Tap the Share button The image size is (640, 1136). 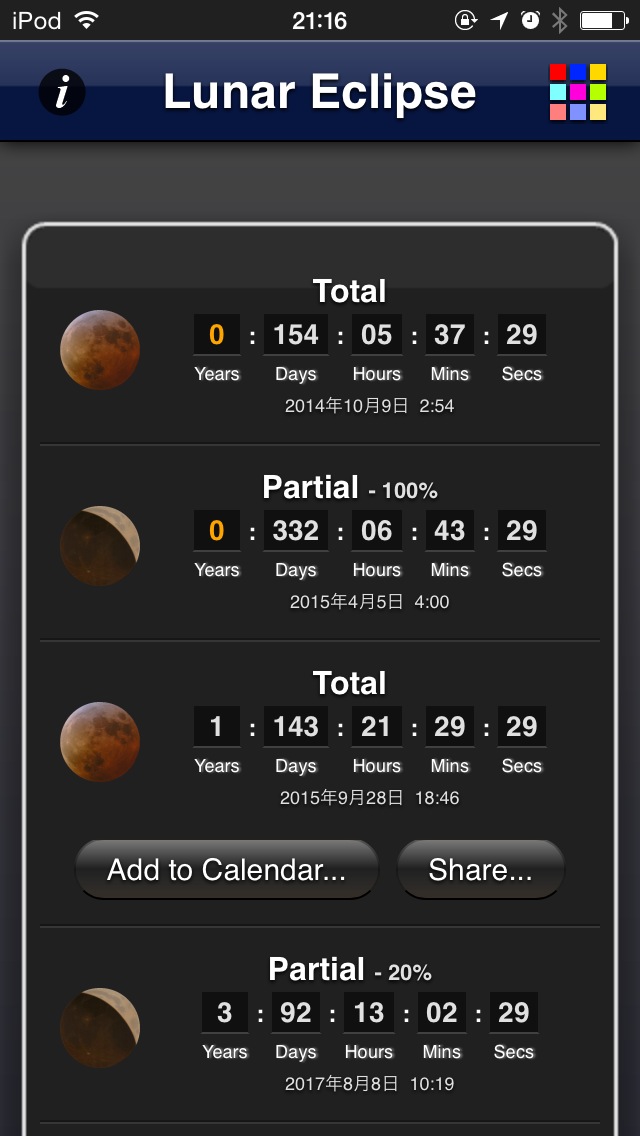tap(480, 869)
